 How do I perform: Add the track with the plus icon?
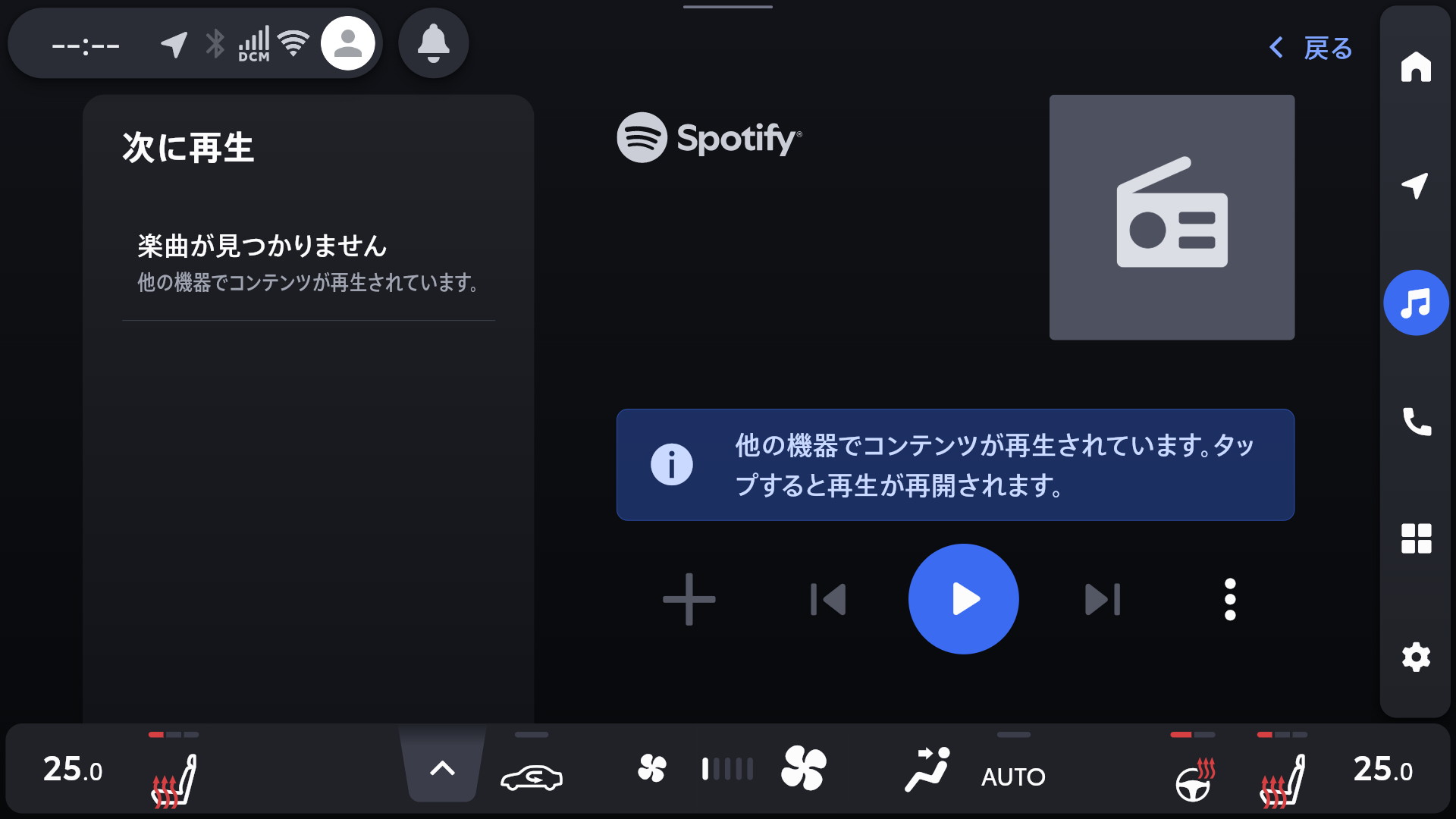point(689,599)
